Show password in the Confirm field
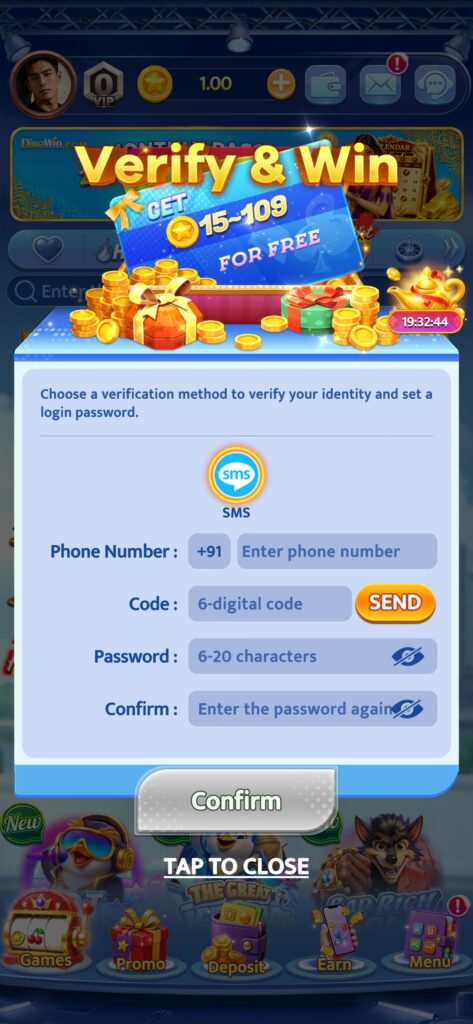 (x=408, y=709)
